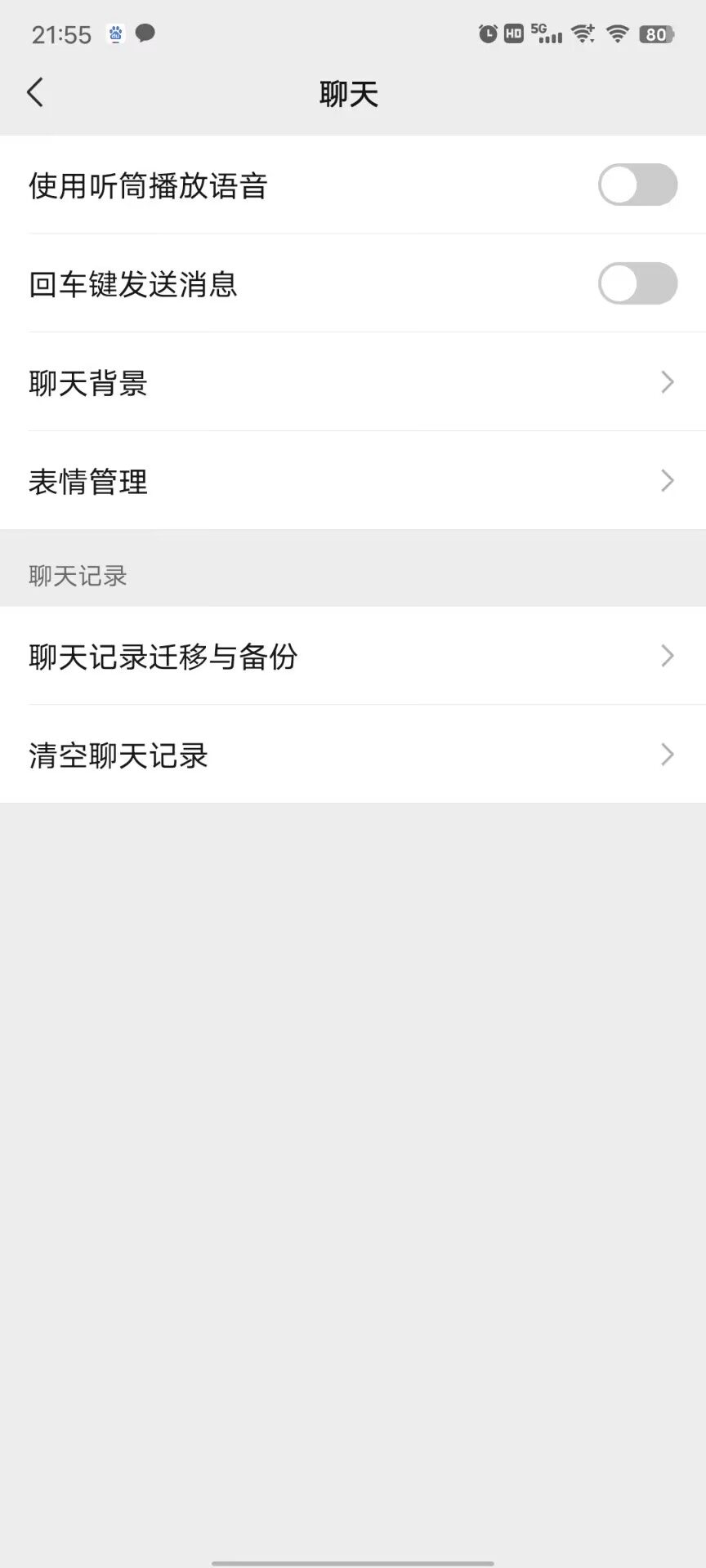This screenshot has width=706, height=1568.
Task: Tap the 聊天 title at the top
Action: (349, 92)
